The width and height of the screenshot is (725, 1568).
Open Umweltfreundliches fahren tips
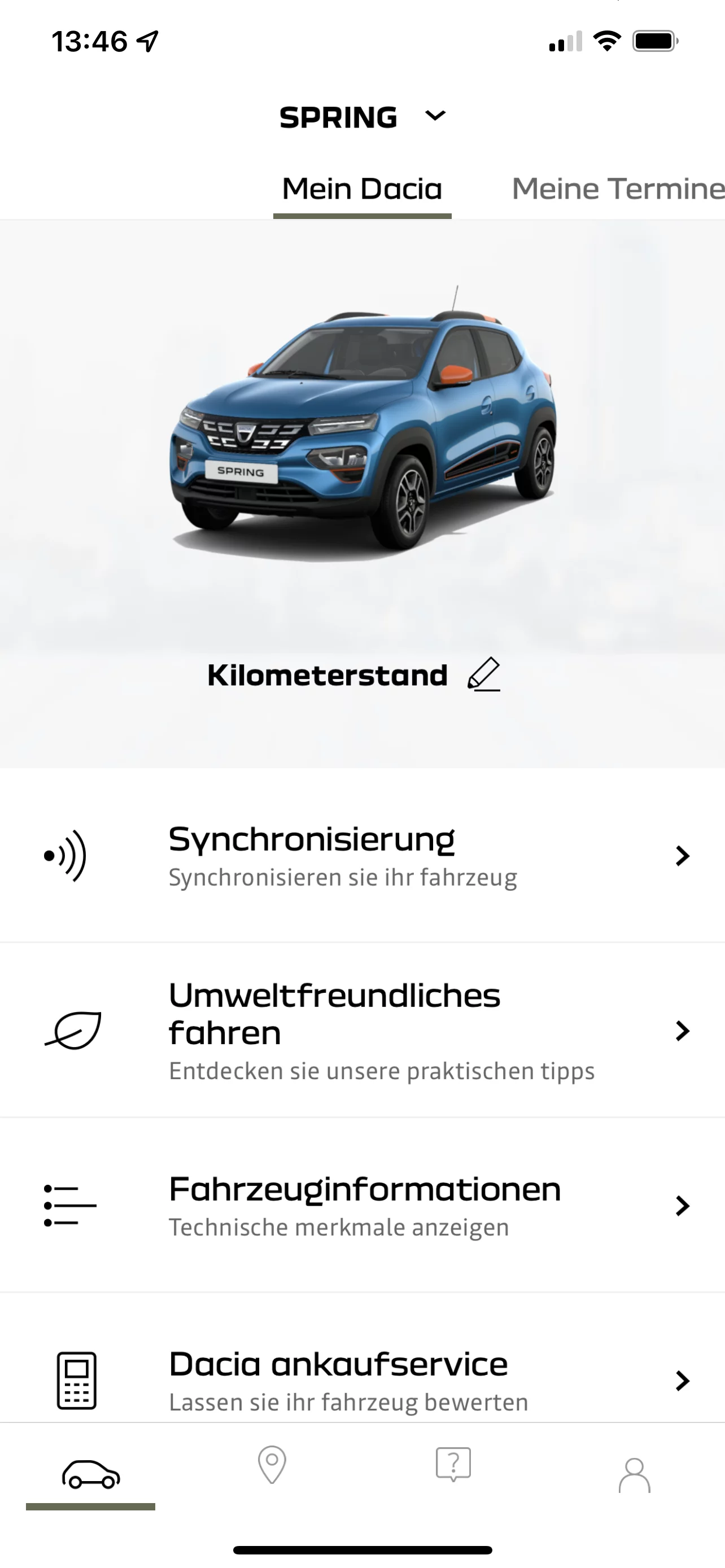point(362,1031)
